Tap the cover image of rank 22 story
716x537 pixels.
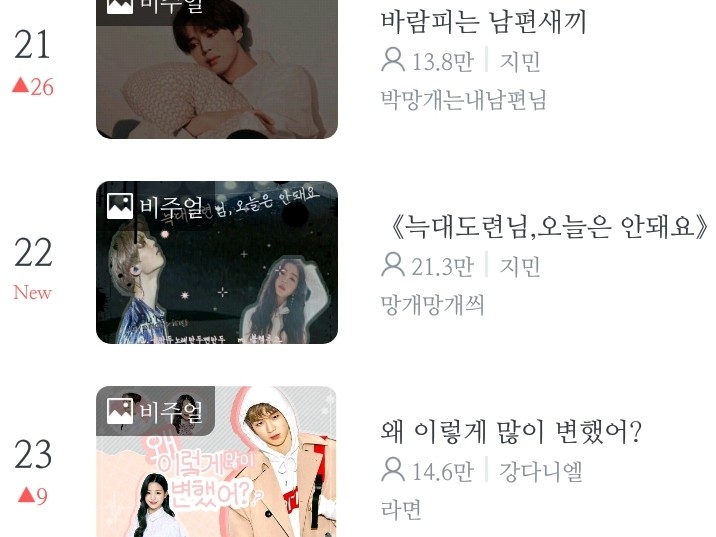[x=217, y=263]
